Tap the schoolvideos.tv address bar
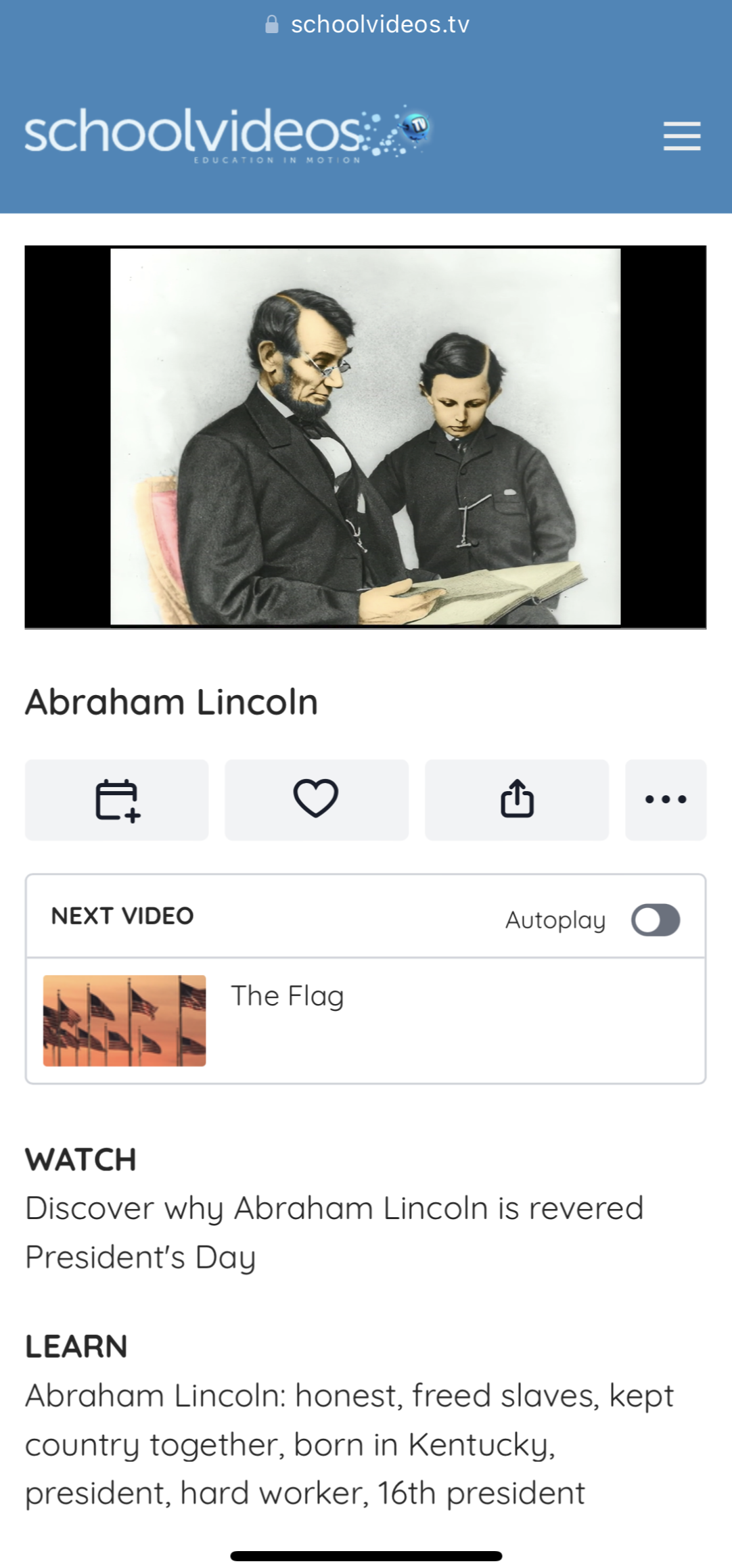Screen dimensions: 732x1568 pos(367,25)
